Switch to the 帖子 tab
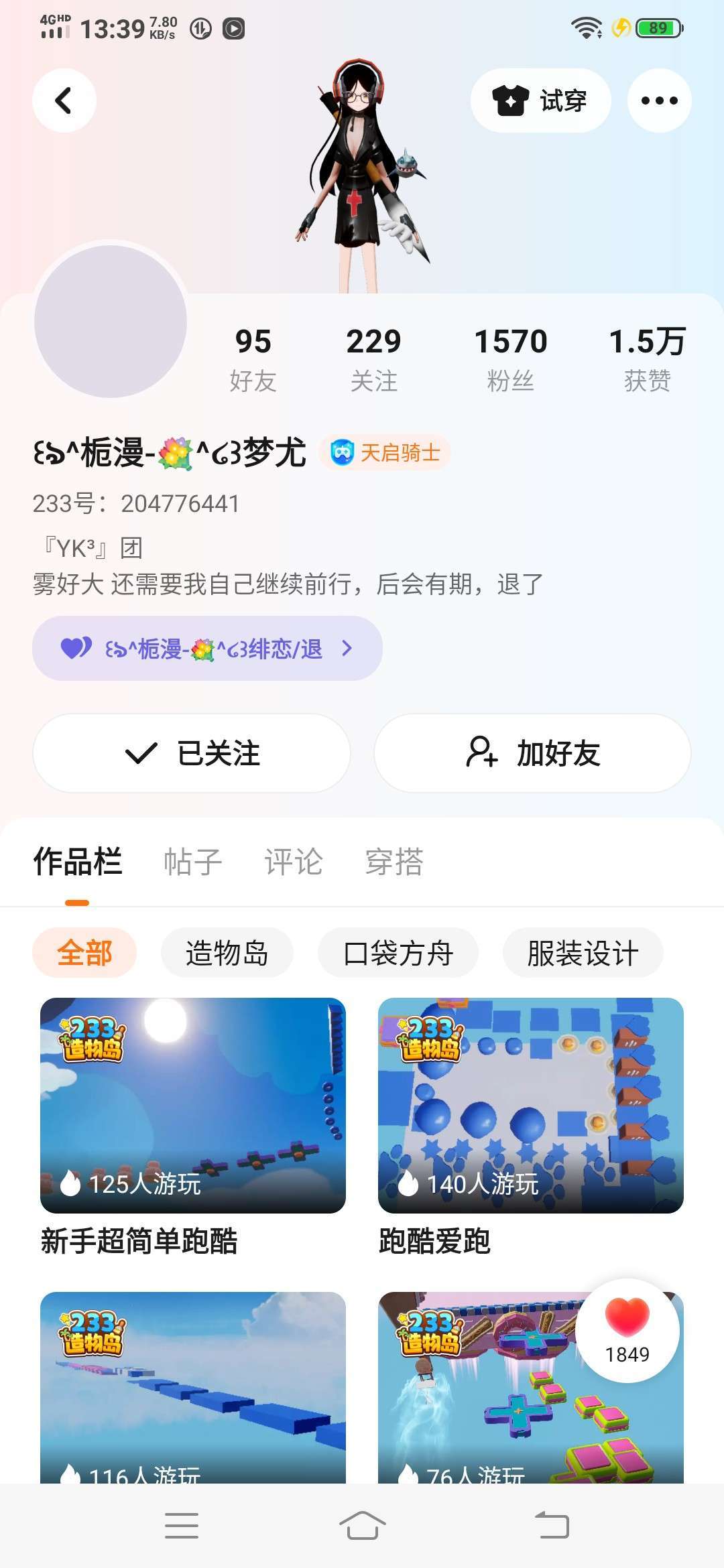724x1568 pixels. pyautogui.click(x=193, y=862)
